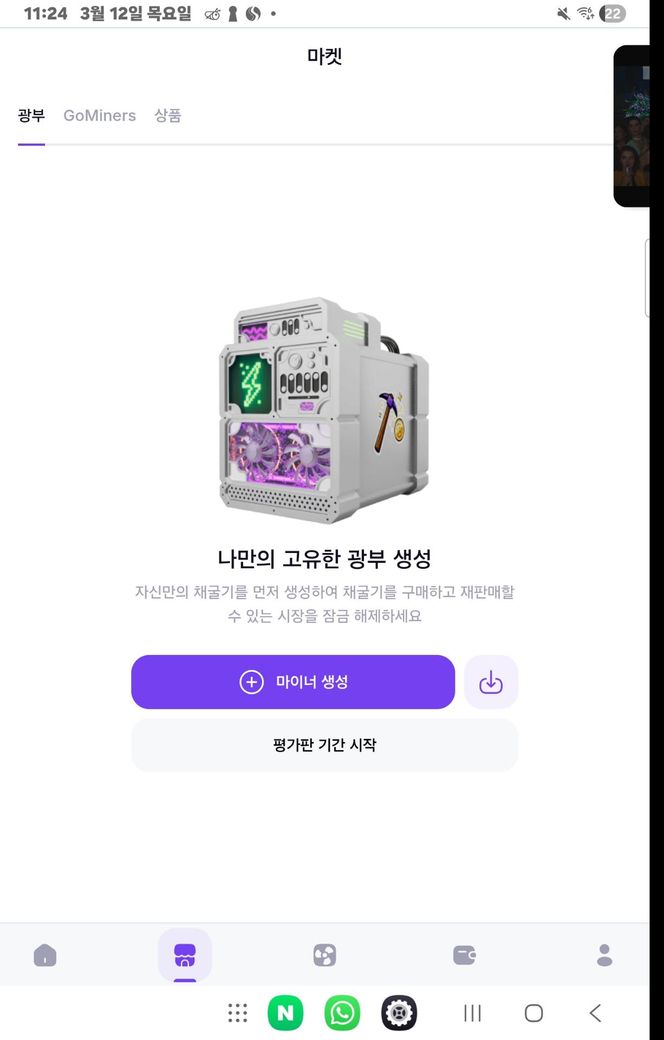Open the wallet tab in bottom navigation

pyautogui.click(x=465, y=955)
